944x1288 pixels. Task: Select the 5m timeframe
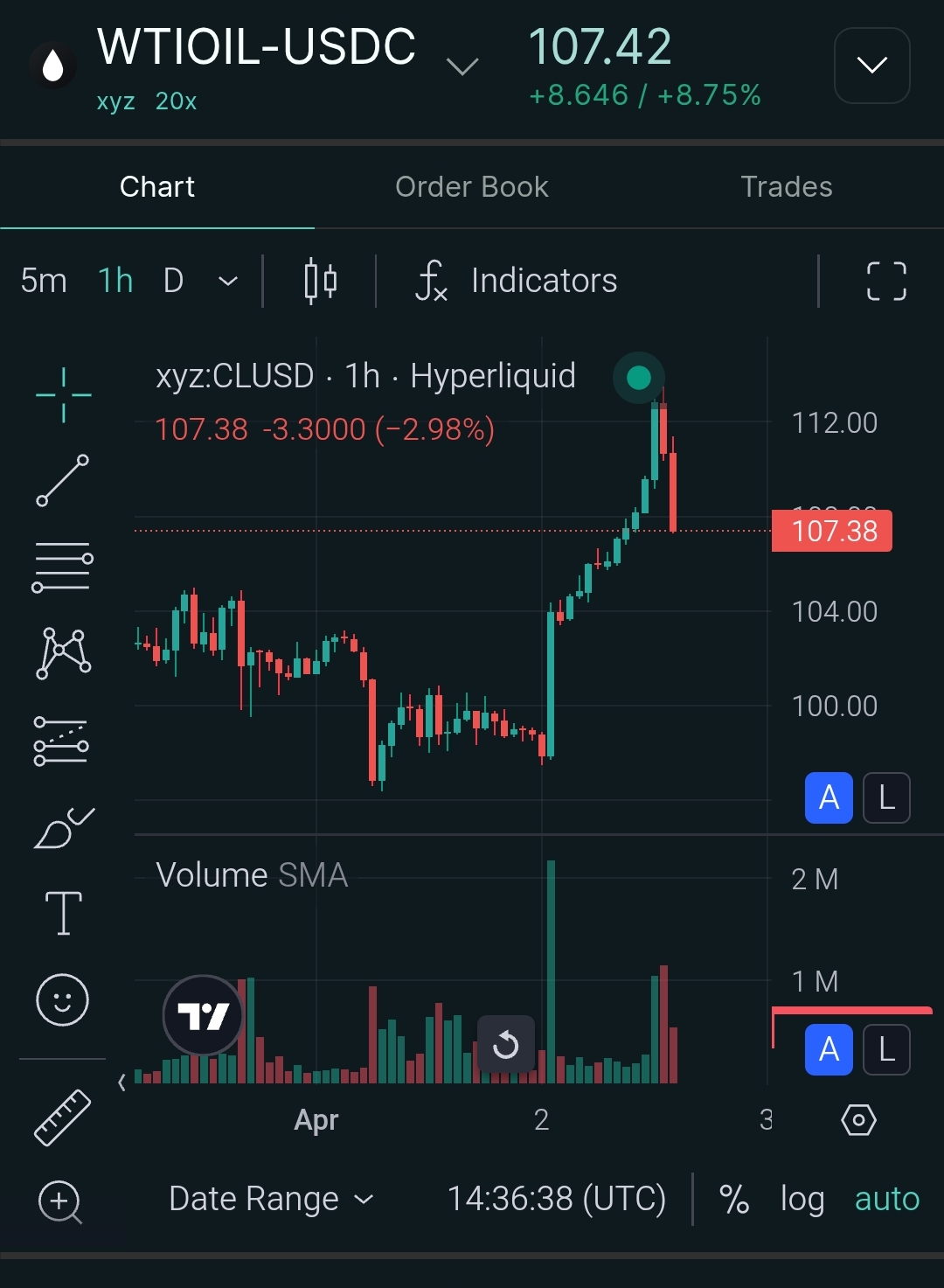pyautogui.click(x=44, y=282)
